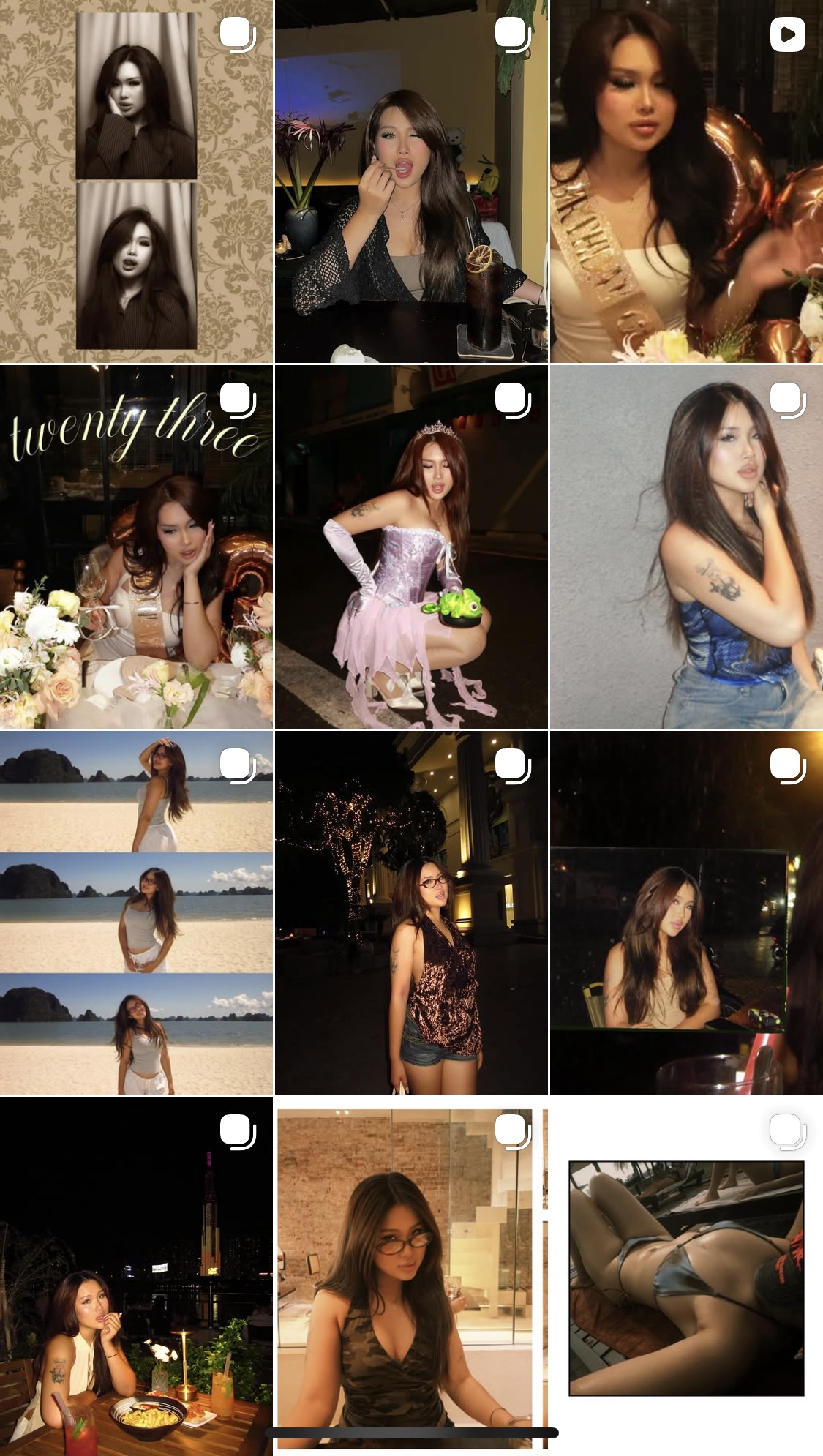Open the rooftop dinner post with skyline tower
823x1456 pixels.
[136, 1277]
